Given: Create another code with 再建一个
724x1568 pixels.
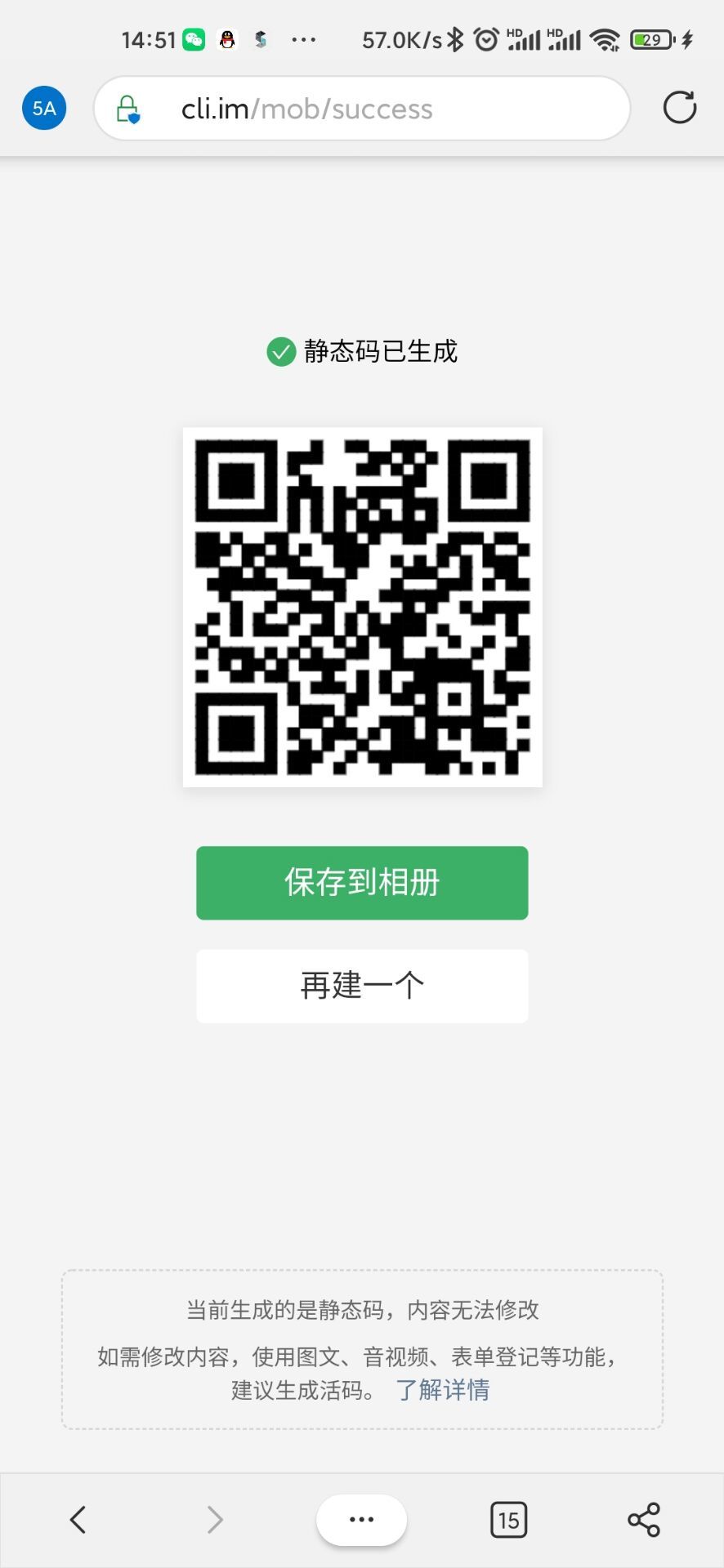Looking at the screenshot, I should (362, 986).
